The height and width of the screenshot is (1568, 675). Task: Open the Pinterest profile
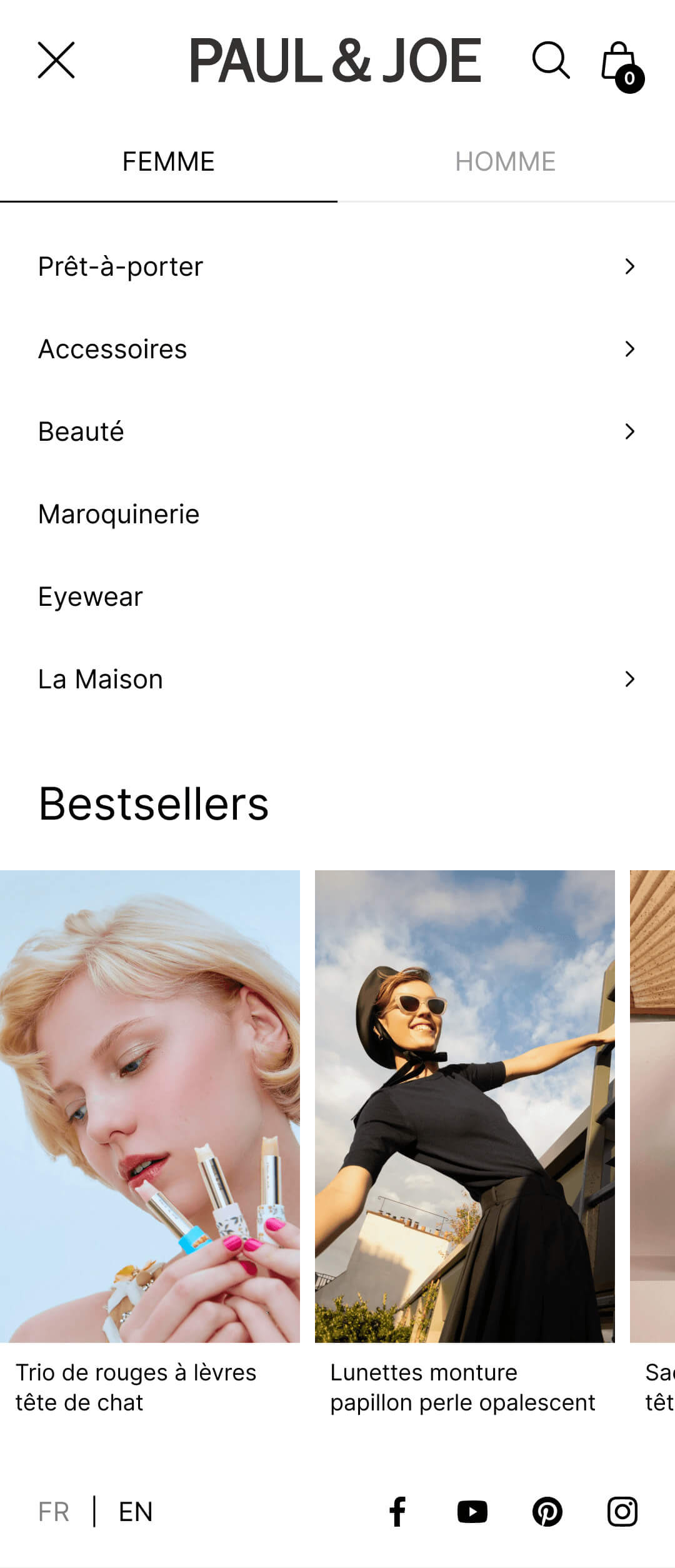tap(547, 1512)
